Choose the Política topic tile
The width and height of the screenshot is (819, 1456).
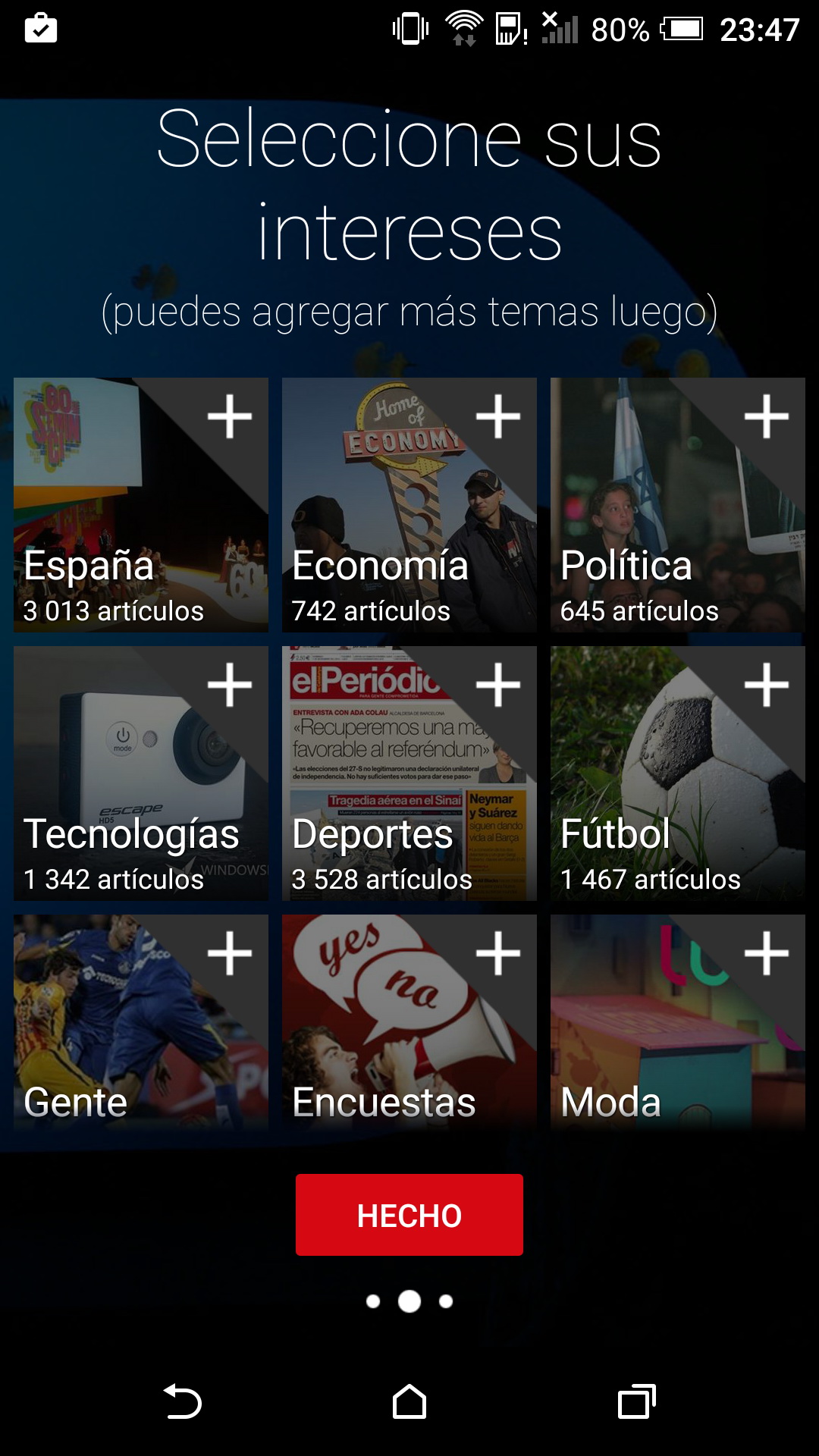pos(677,505)
